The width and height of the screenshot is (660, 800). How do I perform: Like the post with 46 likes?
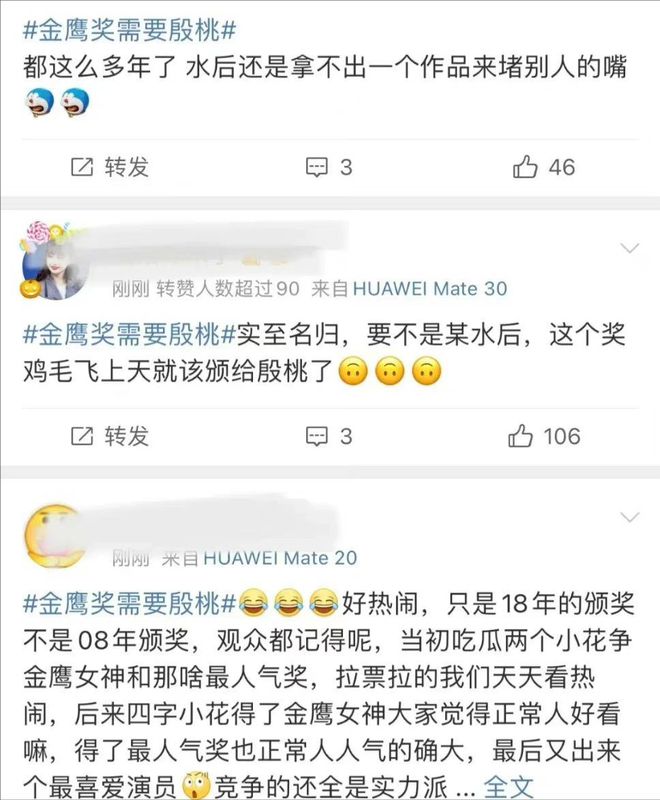pyautogui.click(x=543, y=167)
